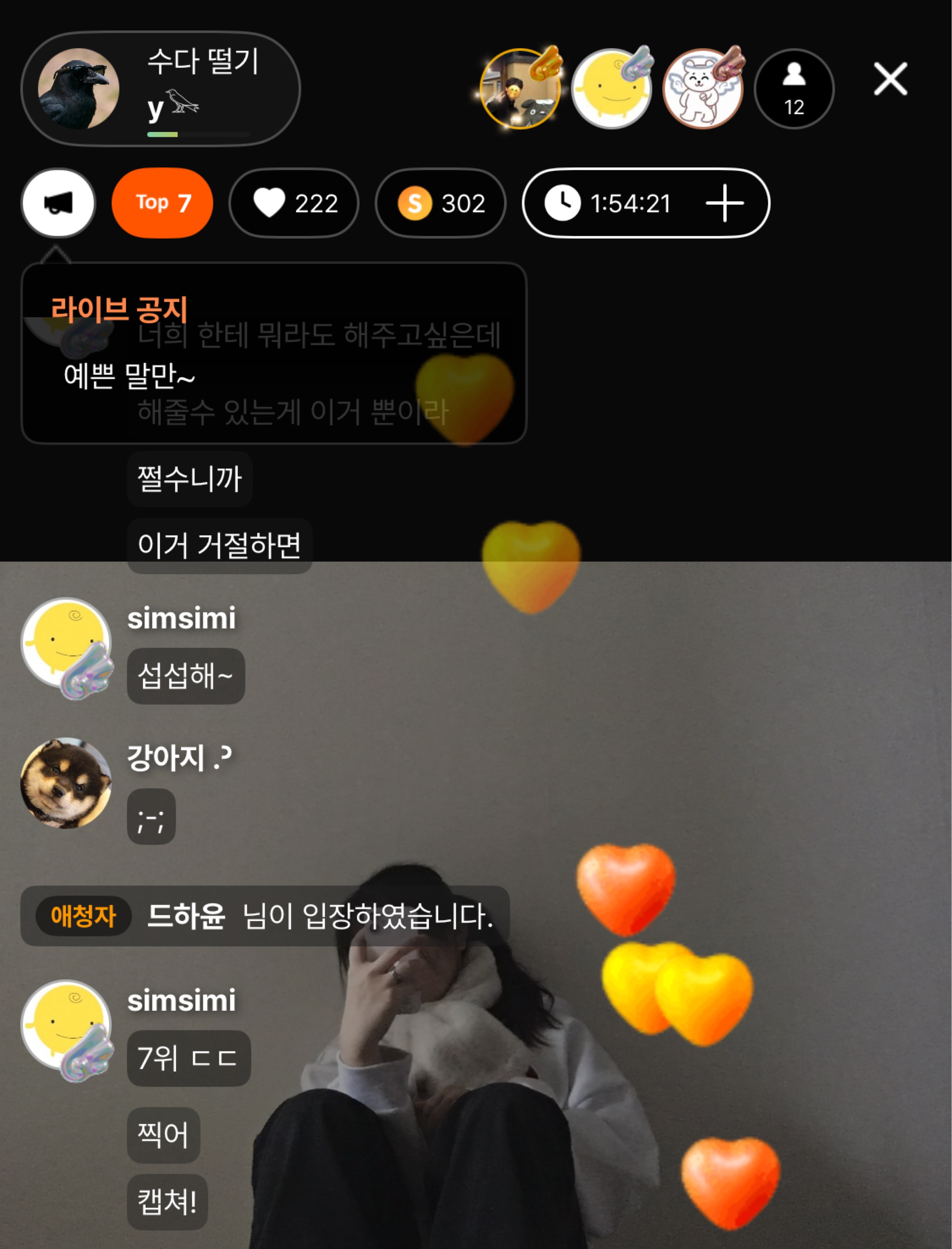Open simsimi's avatar beside 7위 ㄷㄷ message
This screenshot has width=952, height=1249.
66,1025
